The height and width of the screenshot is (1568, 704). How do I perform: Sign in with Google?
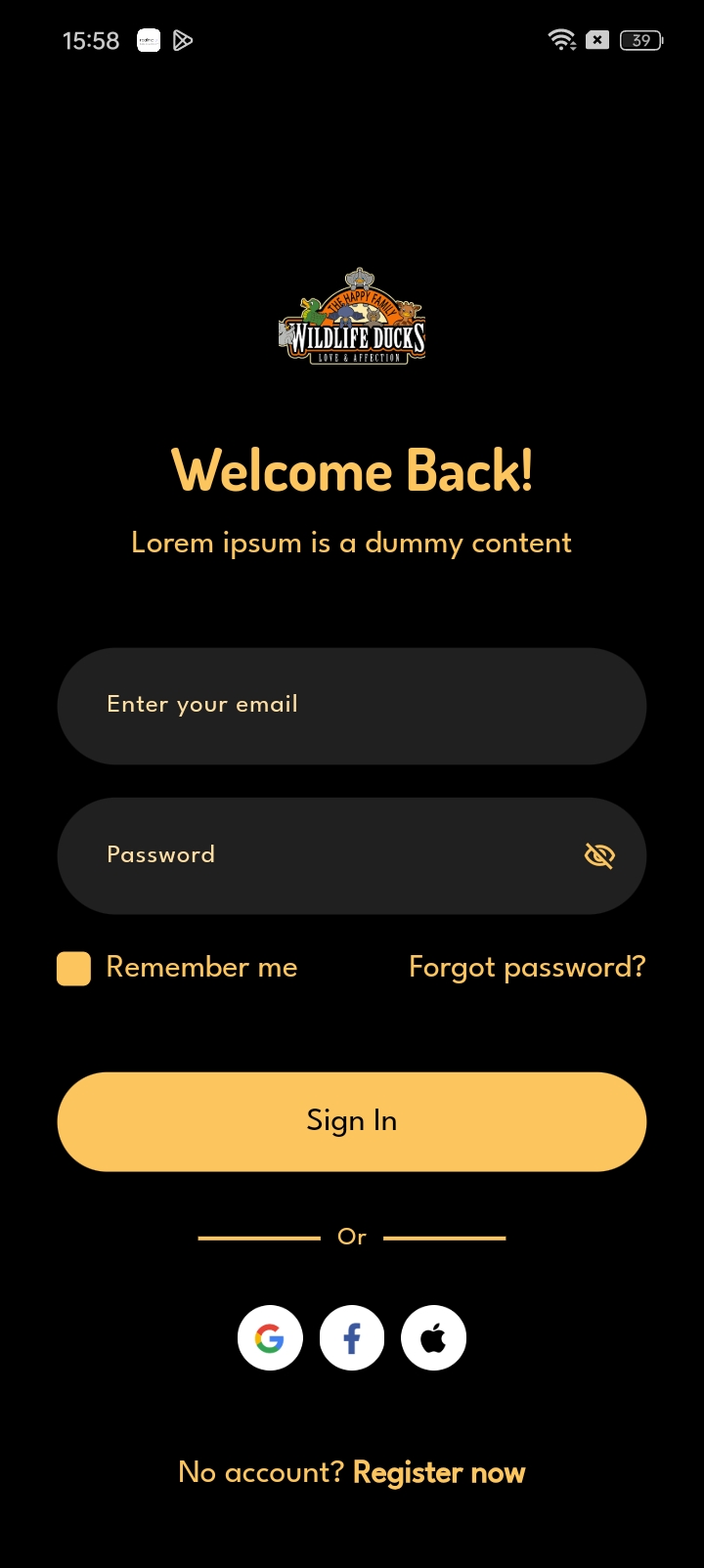pyautogui.click(x=270, y=1337)
